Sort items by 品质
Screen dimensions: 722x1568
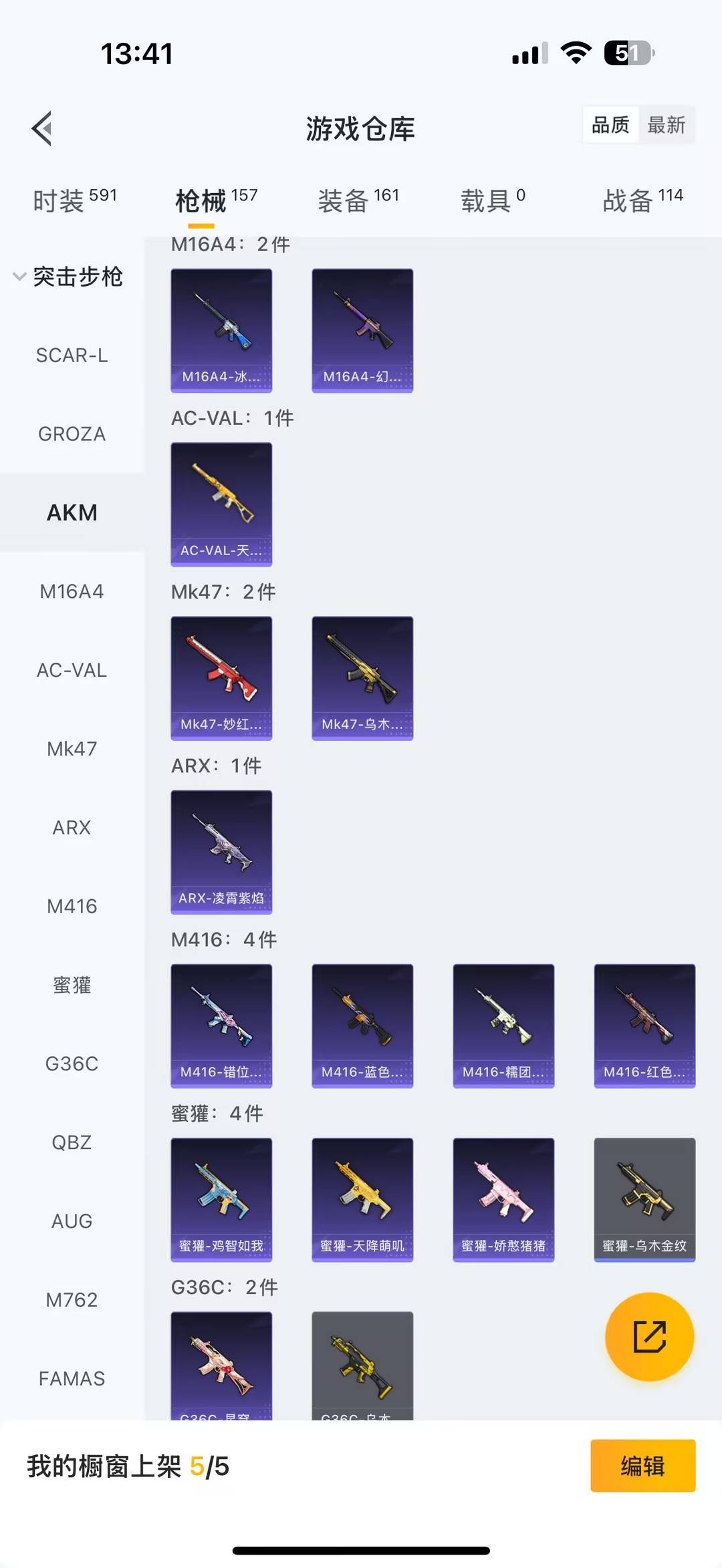point(609,125)
